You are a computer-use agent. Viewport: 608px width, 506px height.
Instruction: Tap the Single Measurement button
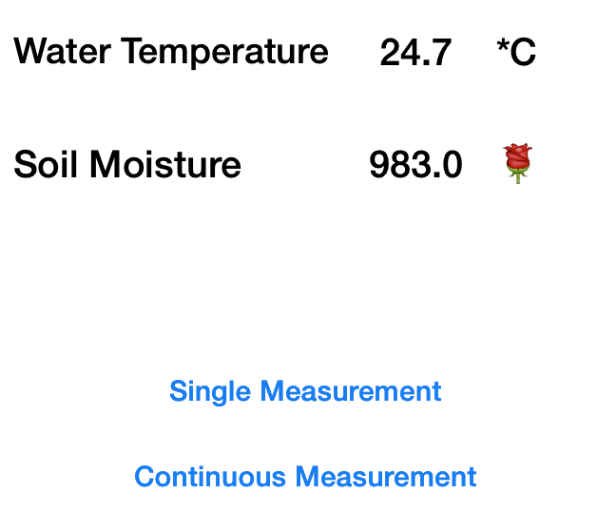point(305,391)
